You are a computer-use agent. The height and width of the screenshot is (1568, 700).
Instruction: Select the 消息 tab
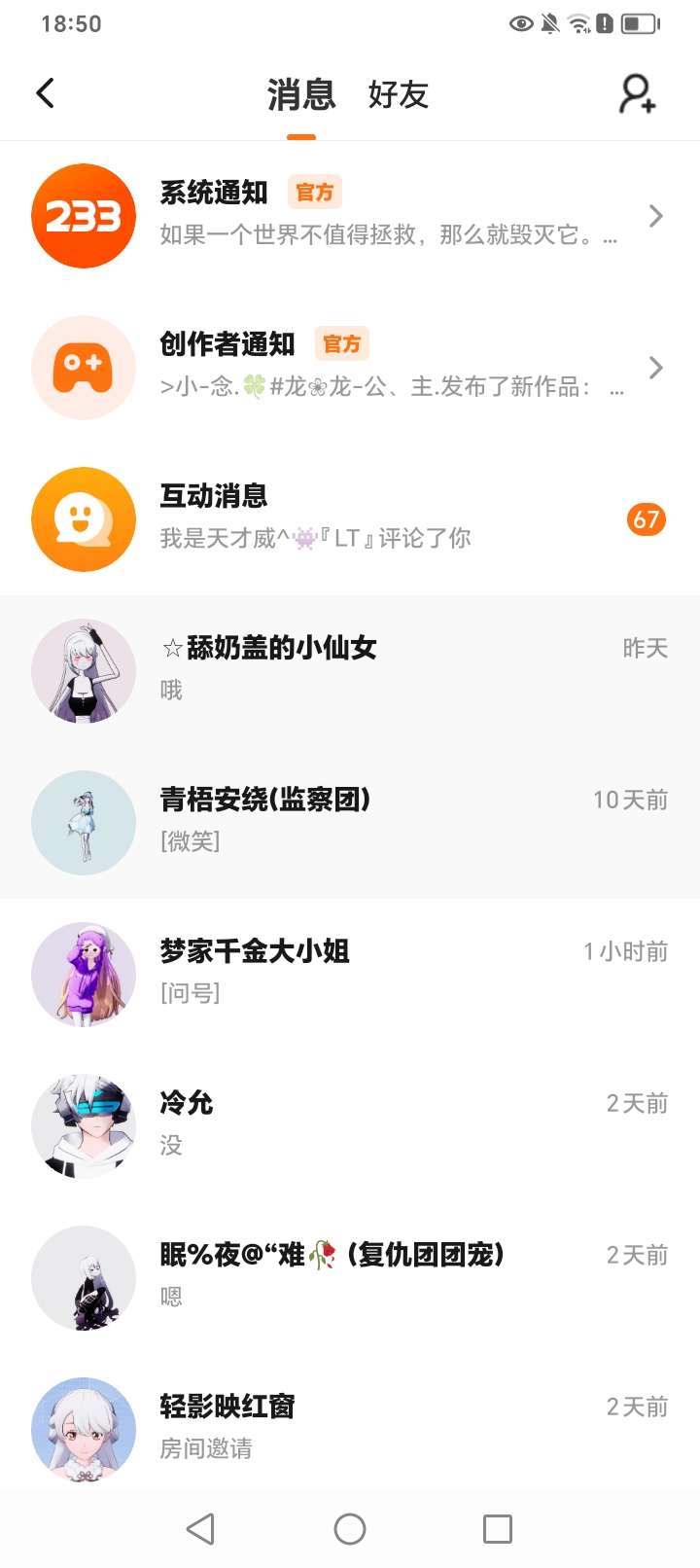[x=301, y=94]
